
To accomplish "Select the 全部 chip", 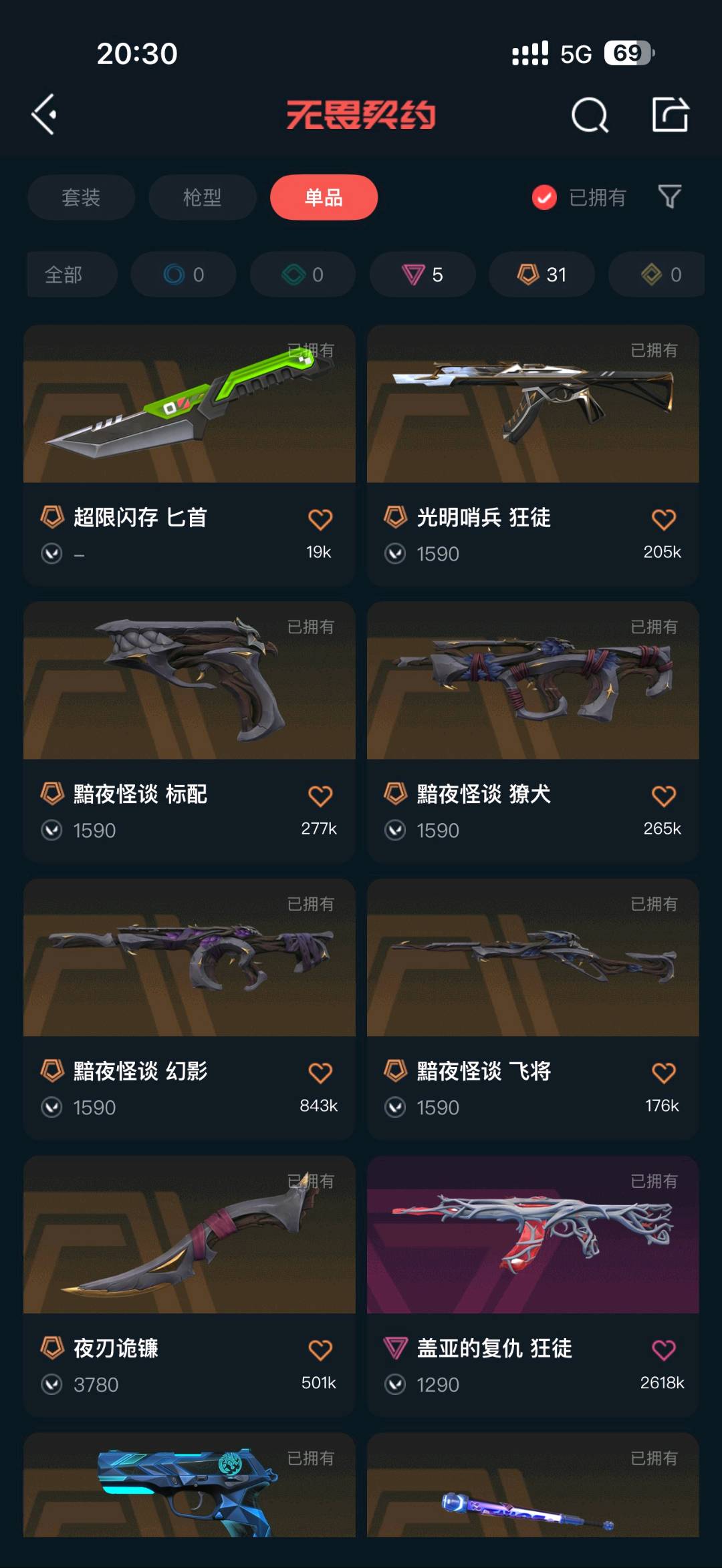I will (64, 275).
